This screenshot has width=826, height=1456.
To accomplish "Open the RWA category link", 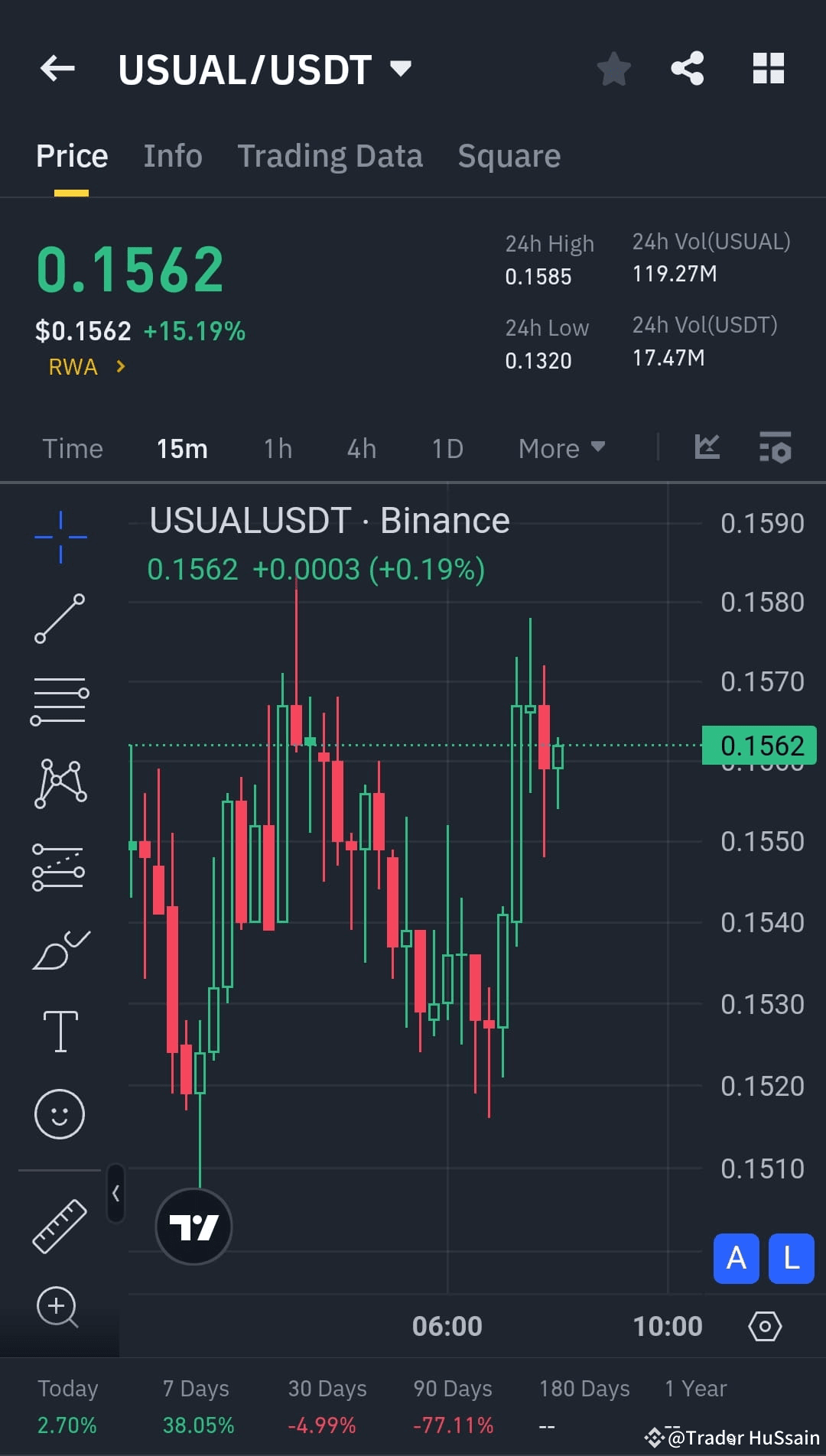I will 84,366.
